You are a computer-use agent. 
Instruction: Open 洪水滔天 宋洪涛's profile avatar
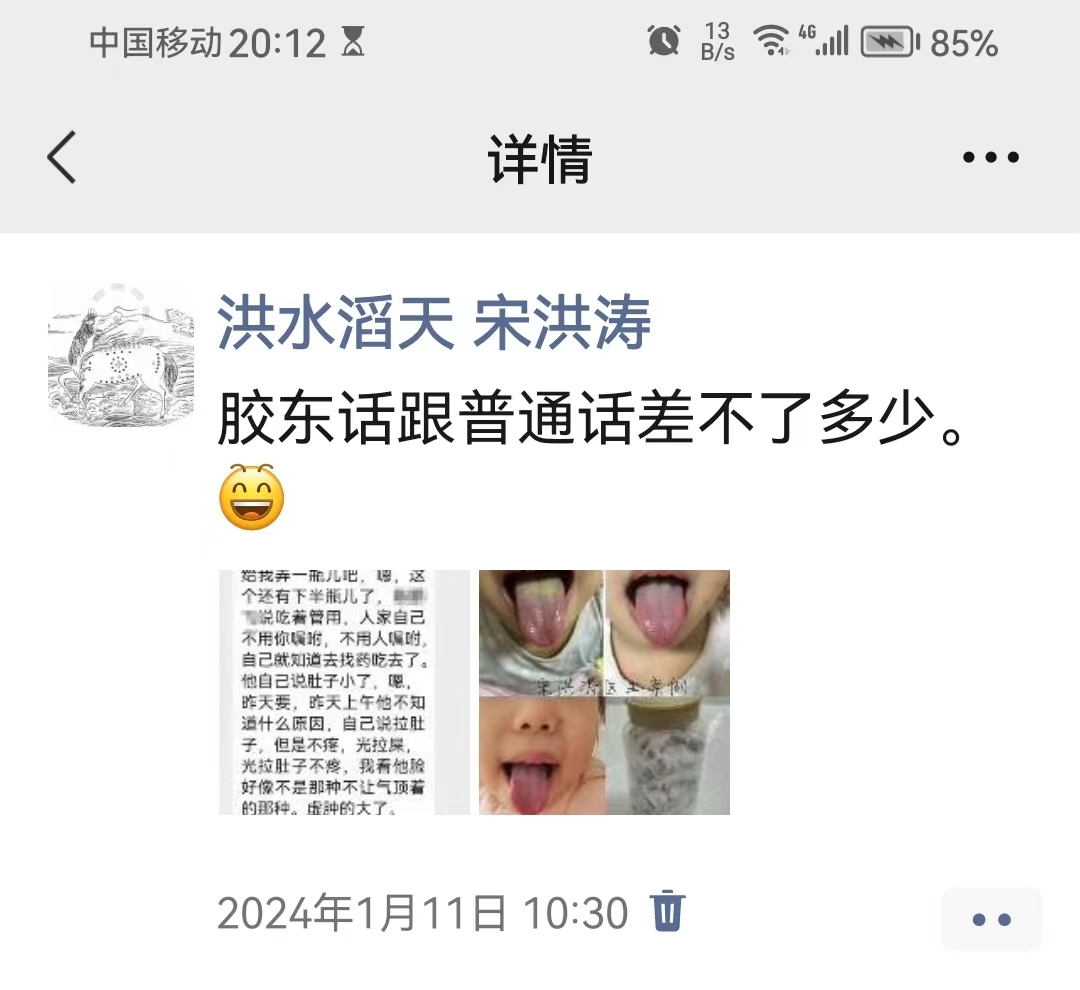[120, 356]
